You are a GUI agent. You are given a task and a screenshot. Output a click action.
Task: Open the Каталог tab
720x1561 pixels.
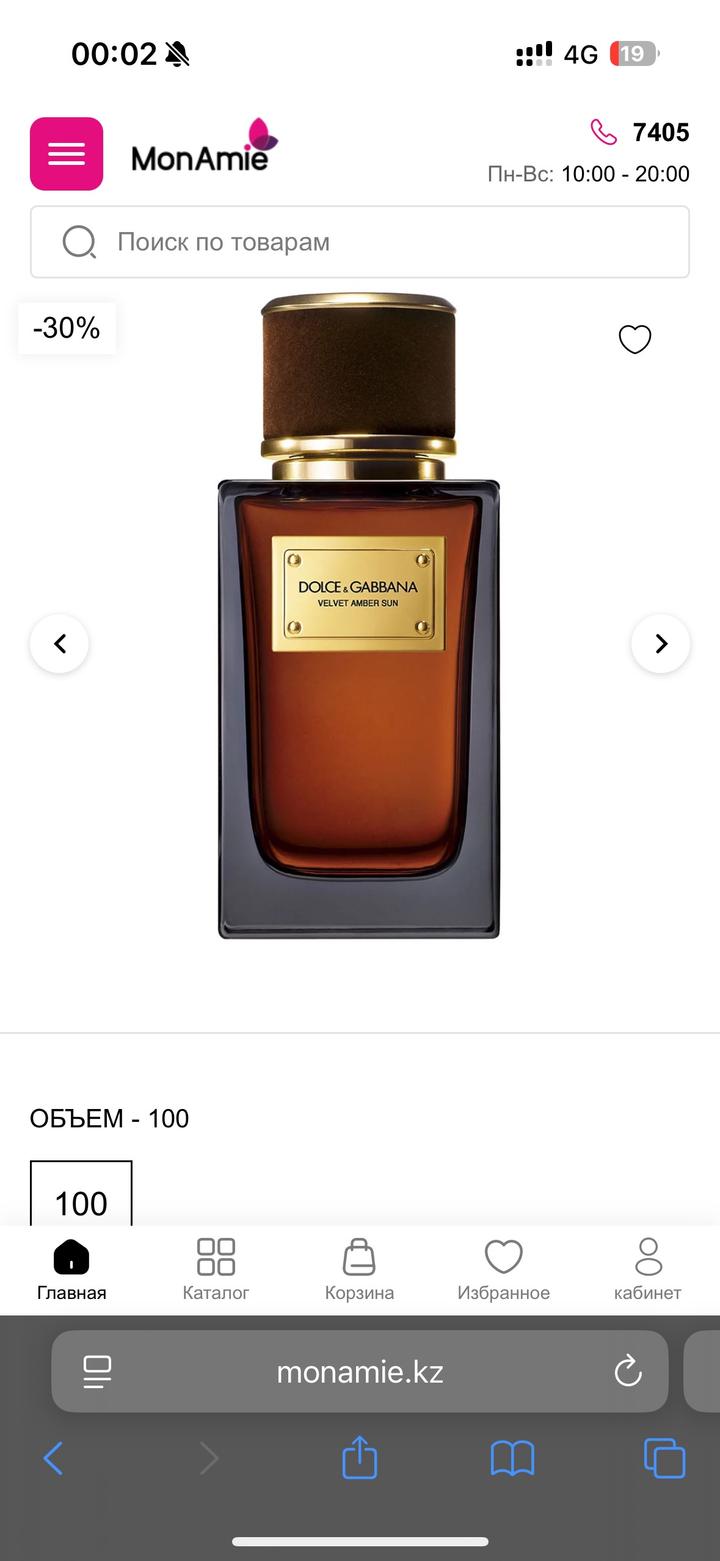pos(216,1270)
